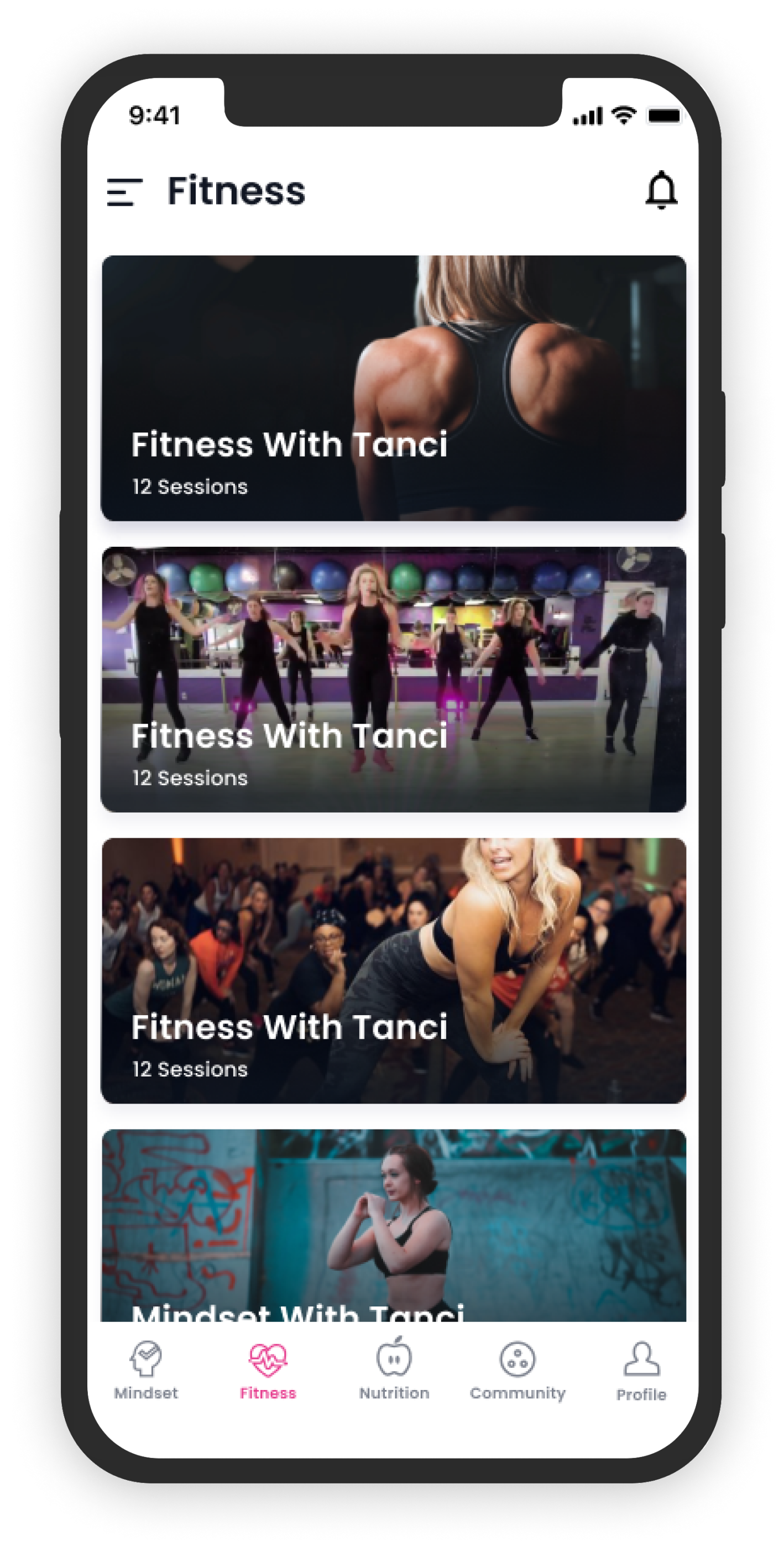Open the hamburger menu drawer
The image size is (784, 1547).
click(124, 192)
